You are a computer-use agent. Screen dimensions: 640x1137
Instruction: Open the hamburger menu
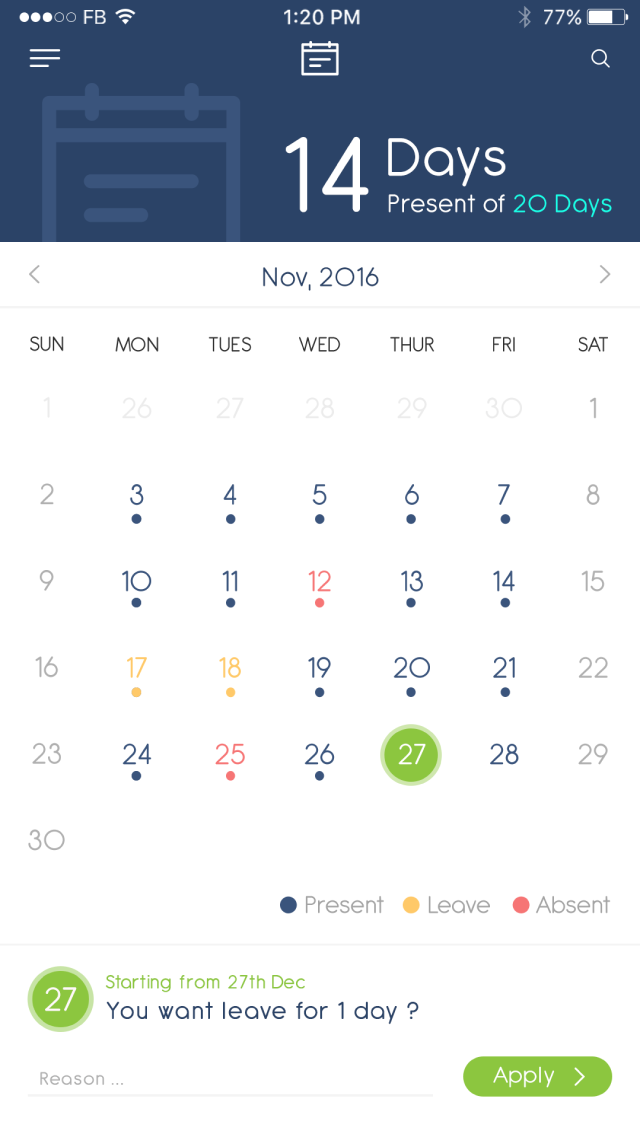coord(45,59)
